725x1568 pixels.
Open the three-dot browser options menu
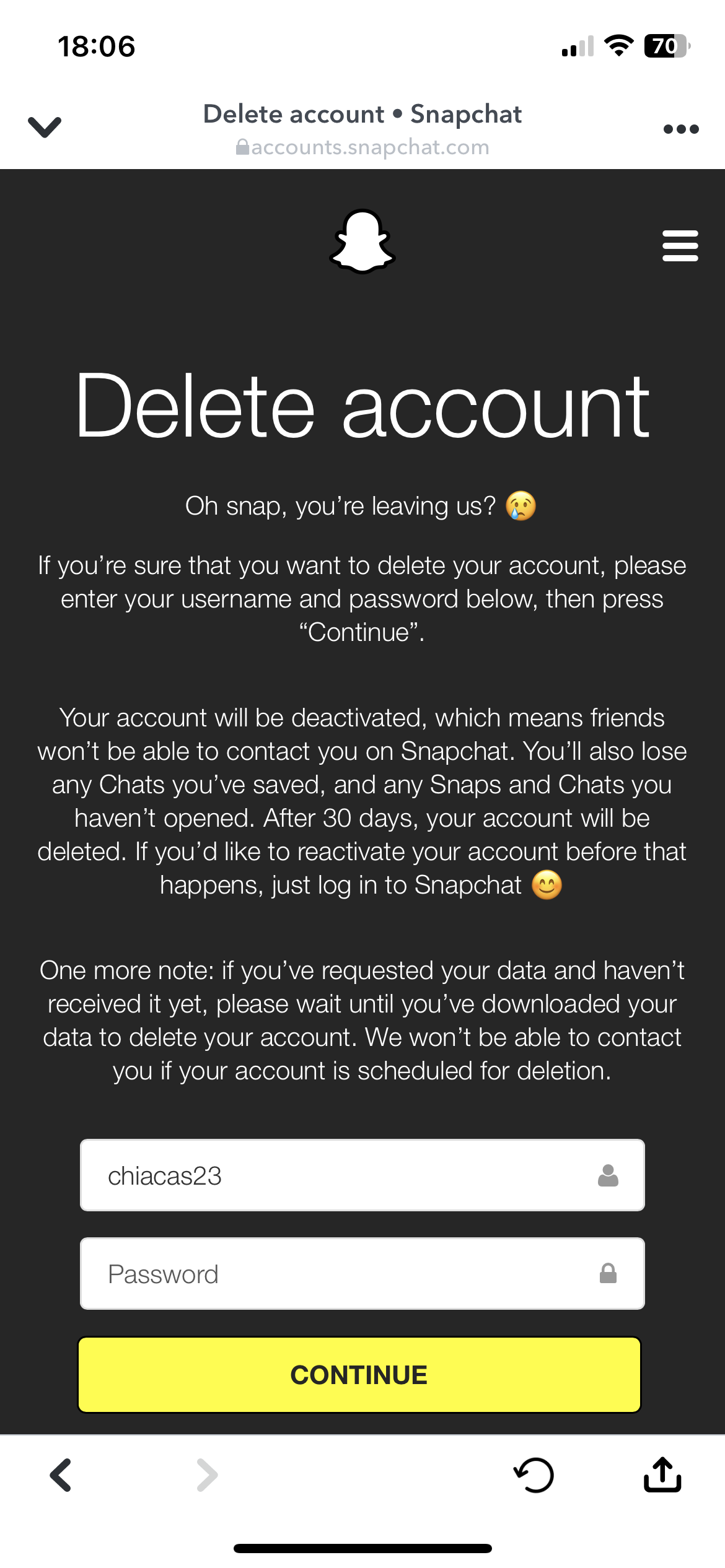tap(681, 129)
